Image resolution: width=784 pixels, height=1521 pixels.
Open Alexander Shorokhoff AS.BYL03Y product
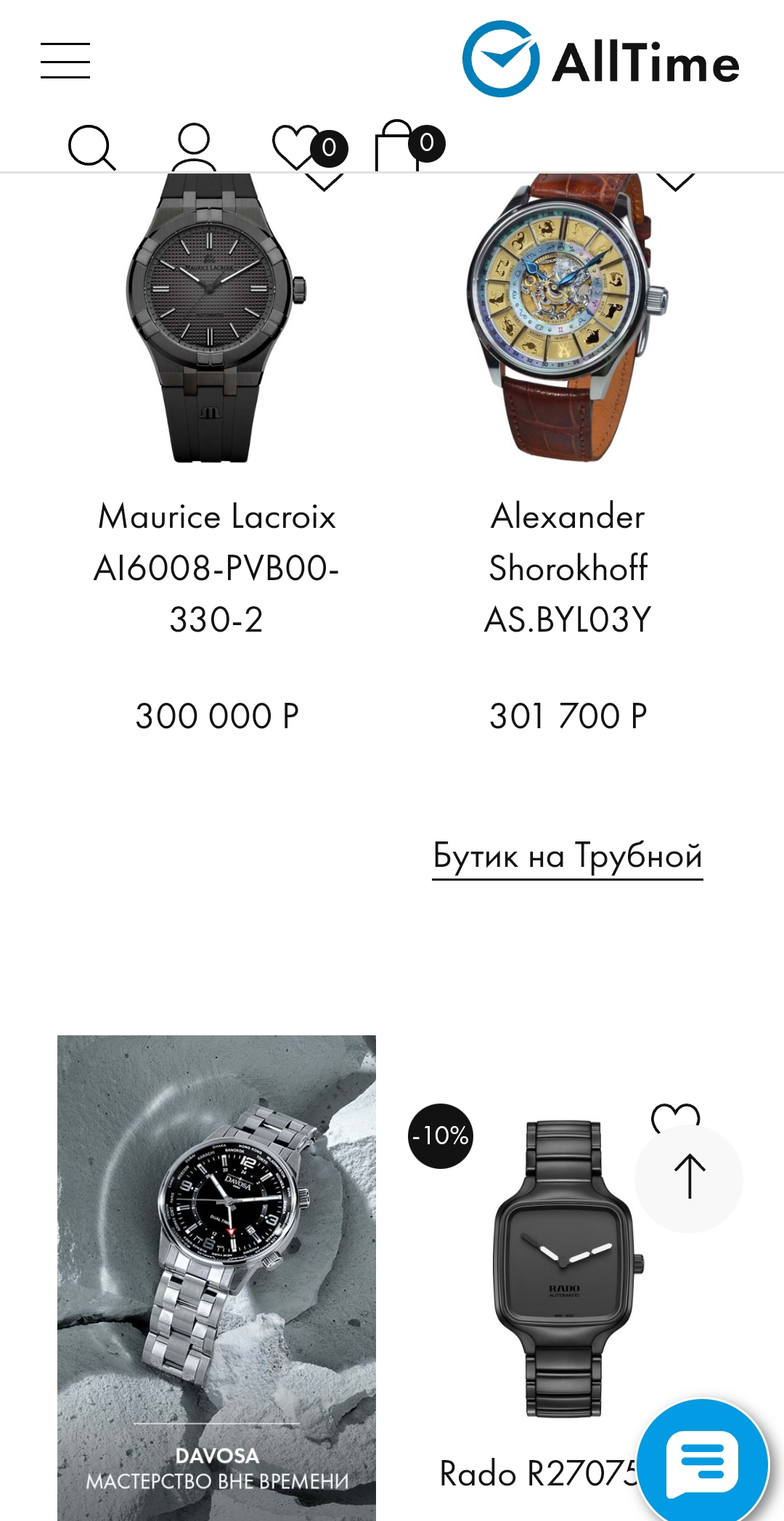pyautogui.click(x=568, y=568)
